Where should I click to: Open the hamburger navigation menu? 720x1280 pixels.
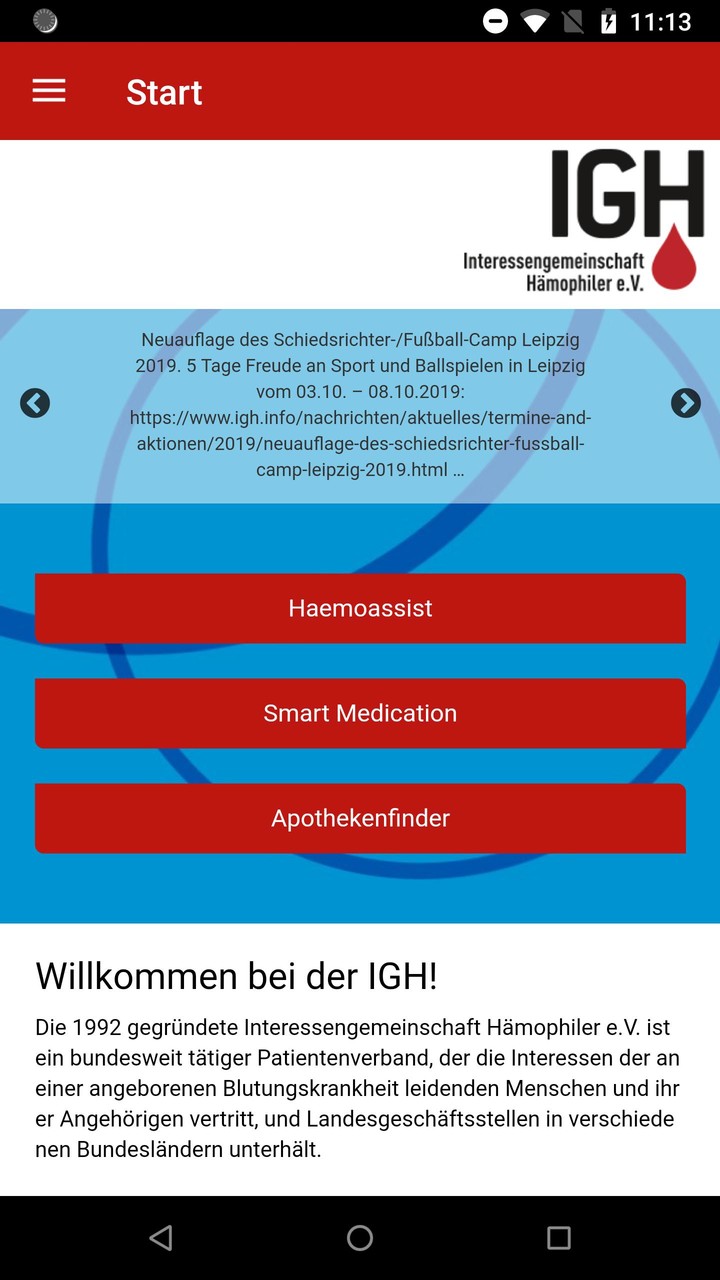click(x=49, y=91)
